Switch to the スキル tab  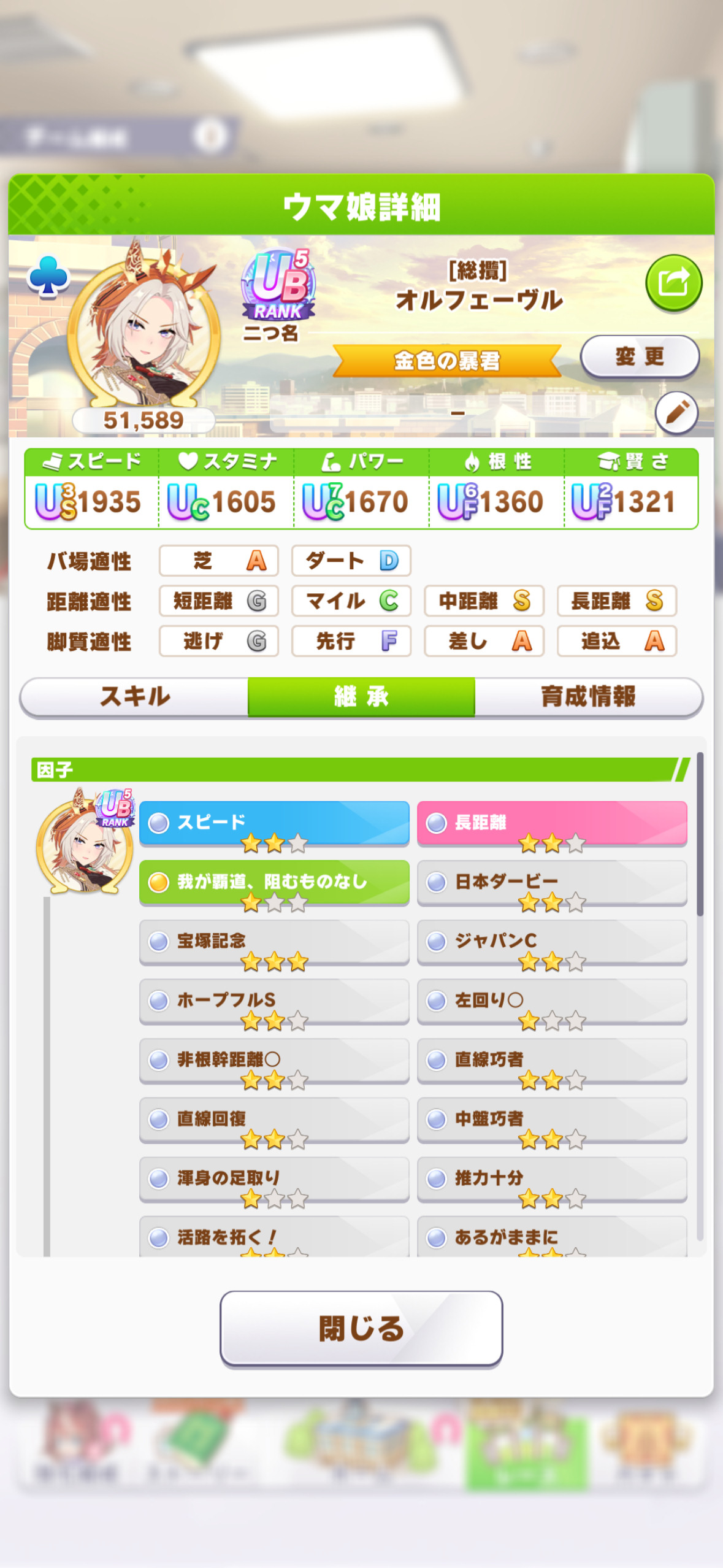pyautogui.click(x=134, y=696)
